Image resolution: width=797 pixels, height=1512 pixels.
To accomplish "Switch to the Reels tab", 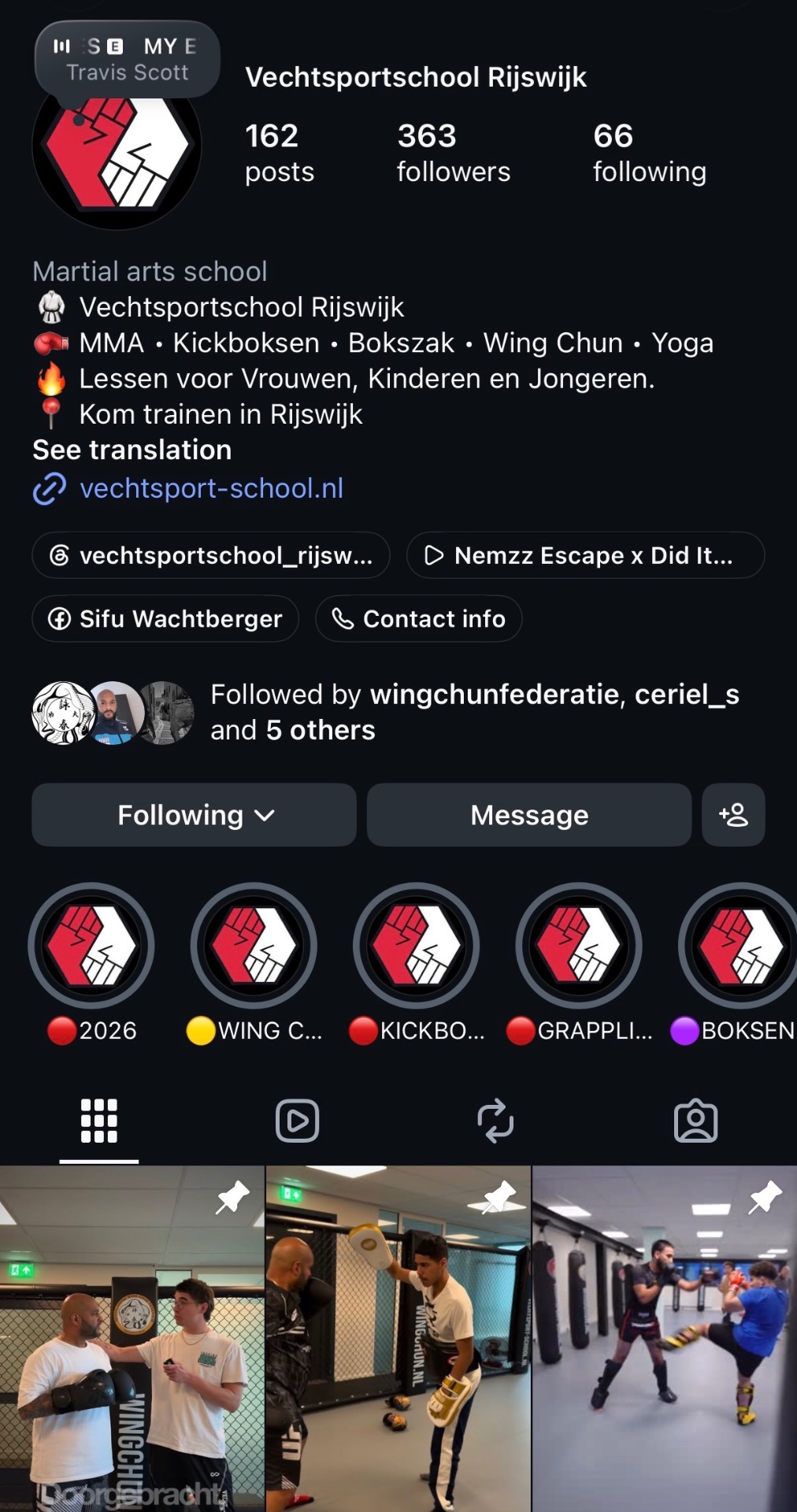I will coord(298,1121).
